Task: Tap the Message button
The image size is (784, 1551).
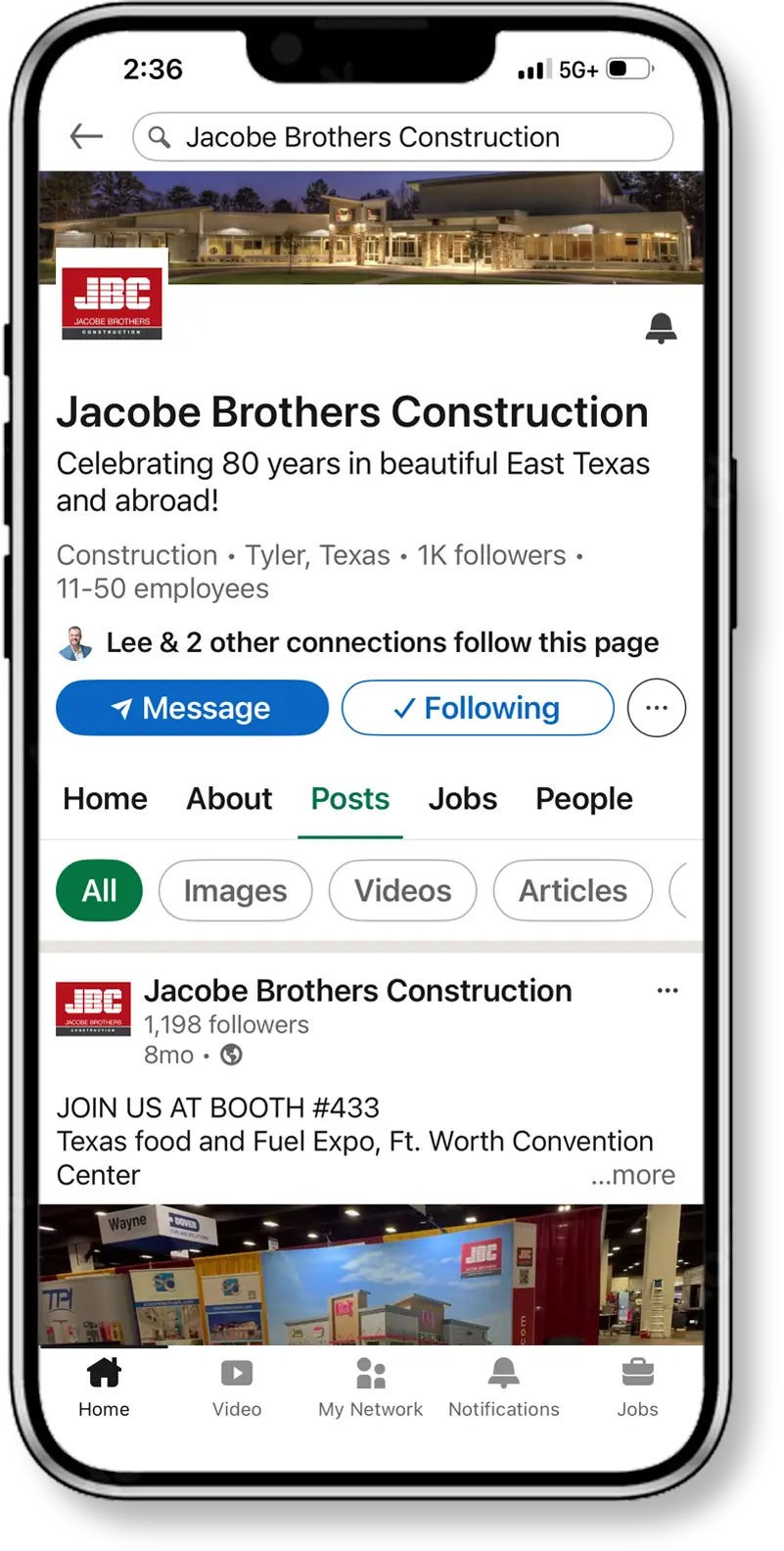Action: (x=192, y=707)
